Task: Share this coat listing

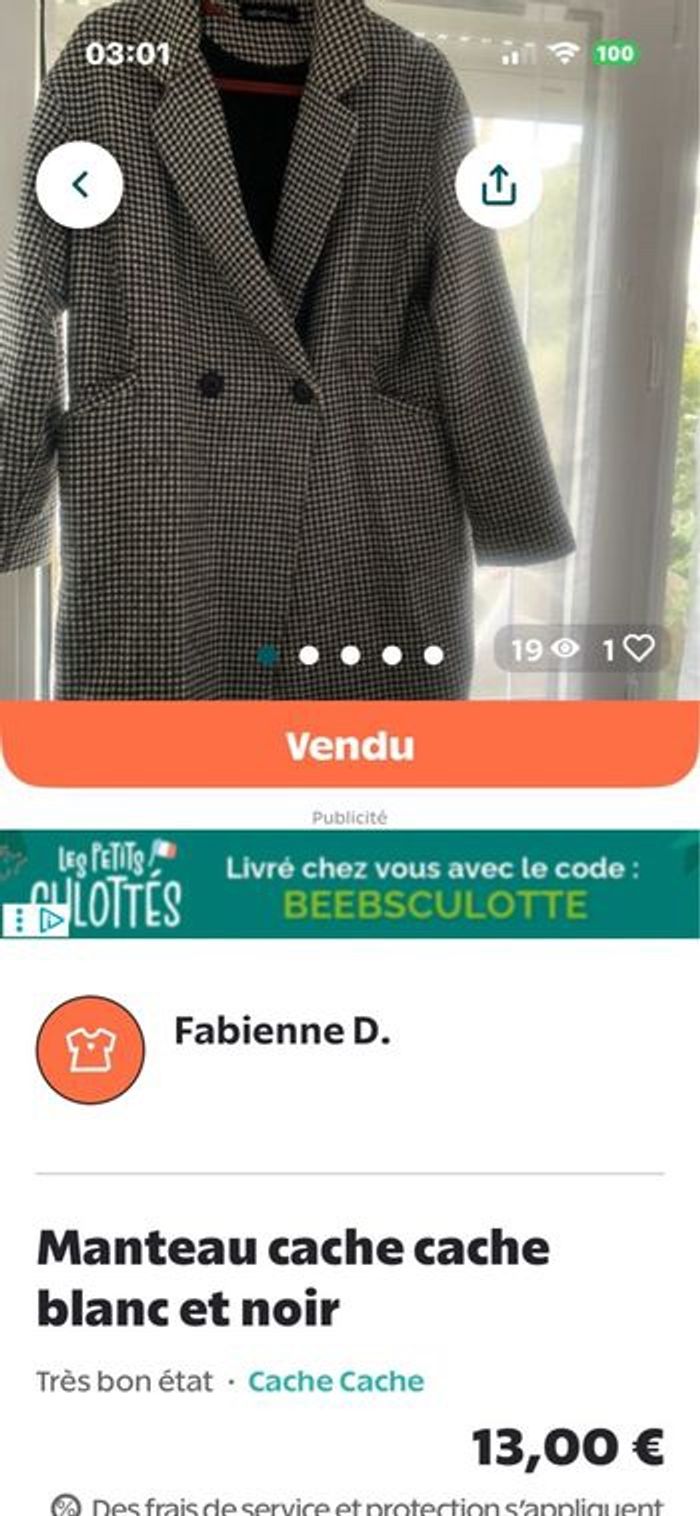Action: point(498,185)
